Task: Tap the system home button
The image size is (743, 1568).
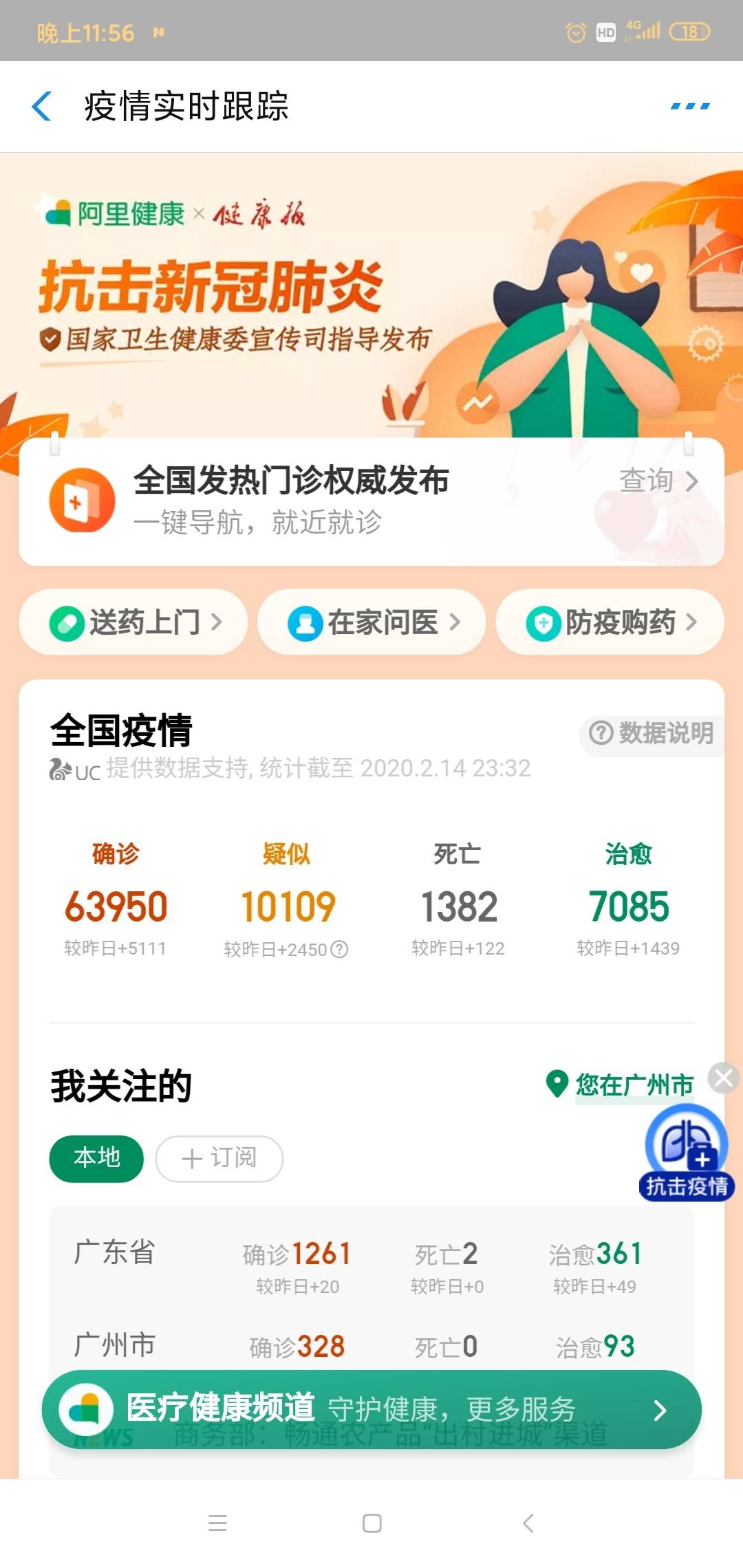Action: point(371,1523)
